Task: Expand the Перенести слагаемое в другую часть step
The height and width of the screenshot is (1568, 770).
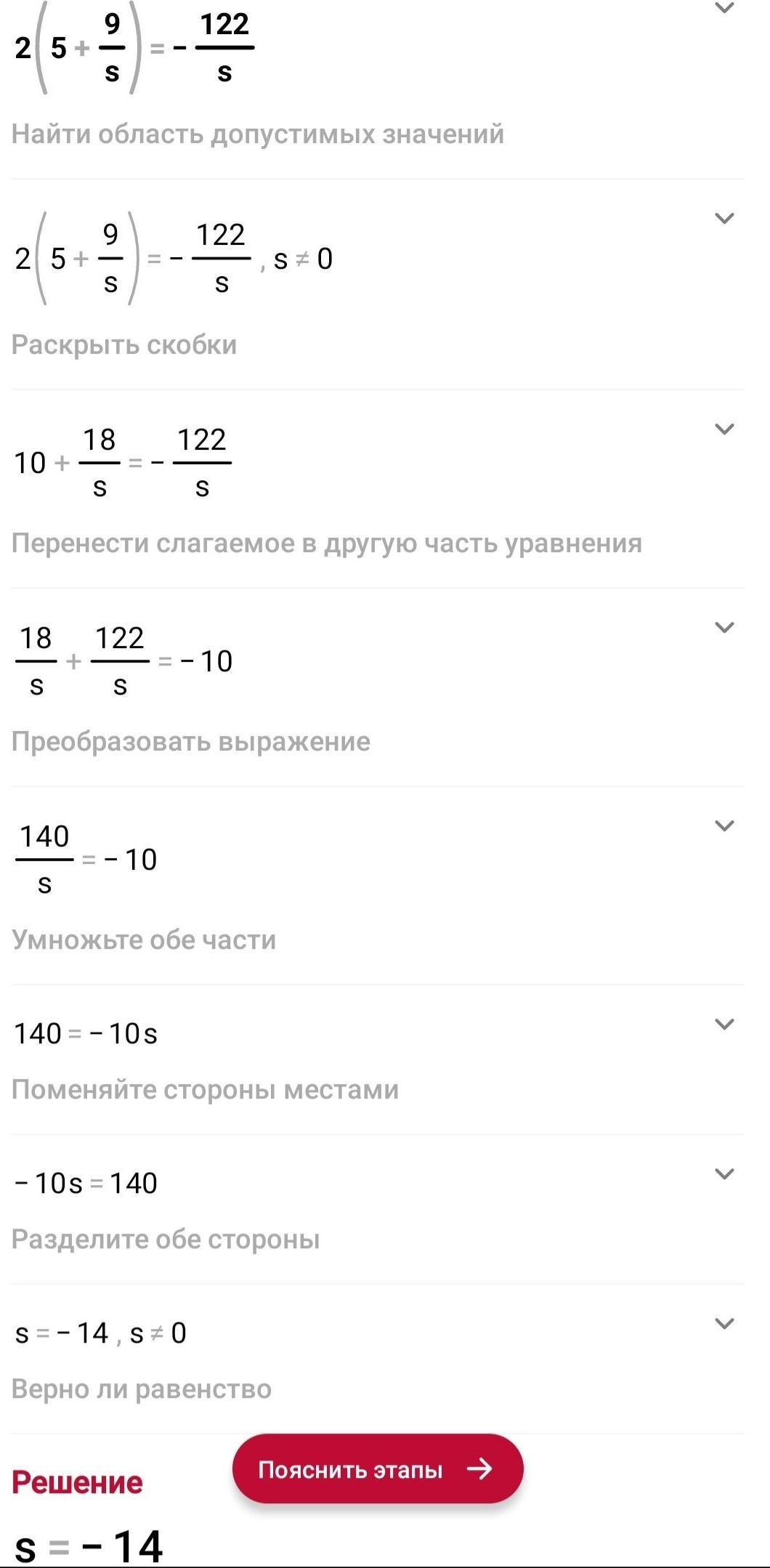Action: pyautogui.click(x=724, y=429)
